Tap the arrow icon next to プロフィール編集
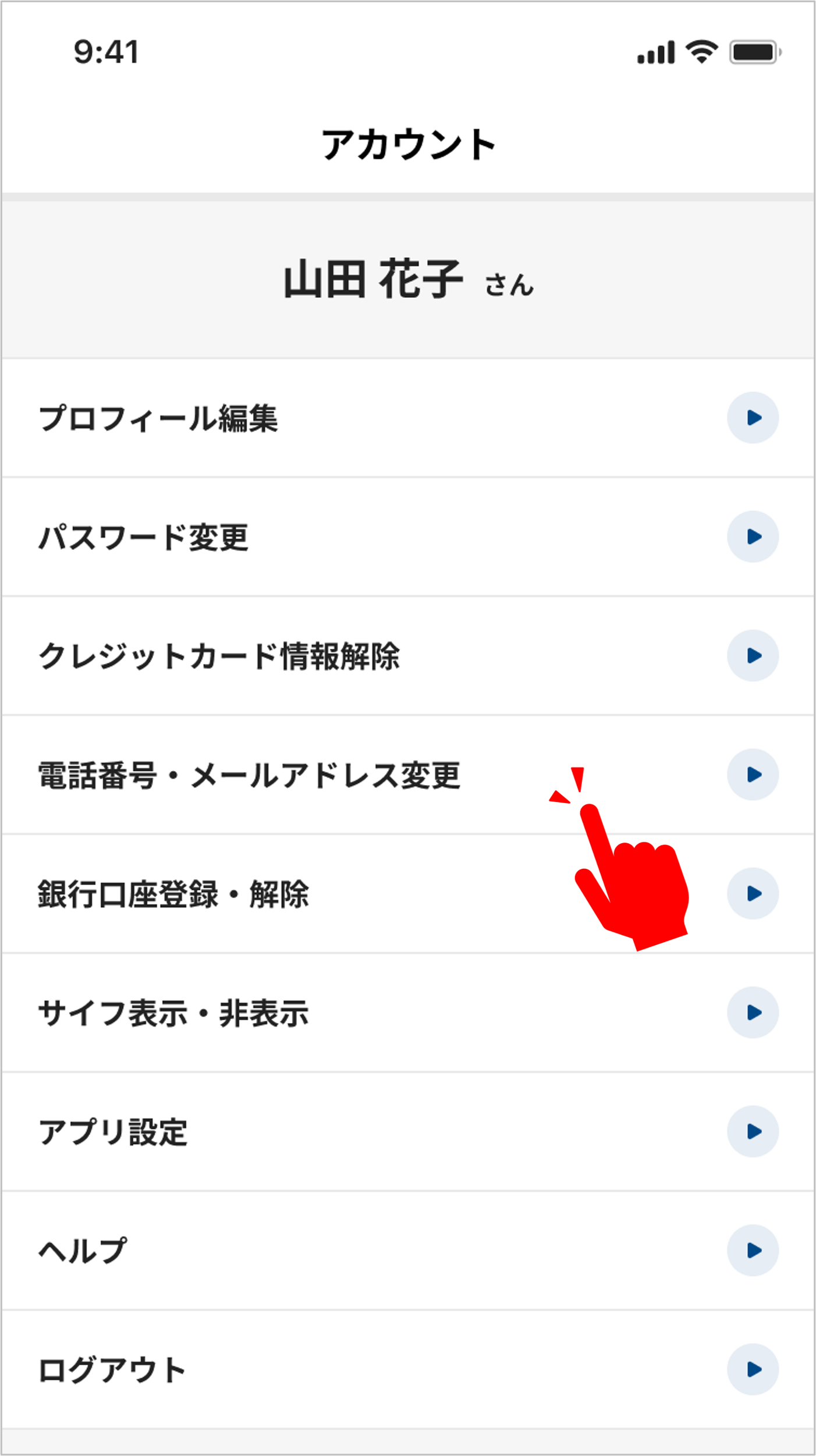Image resolution: width=816 pixels, height=1456 pixels. (x=754, y=417)
